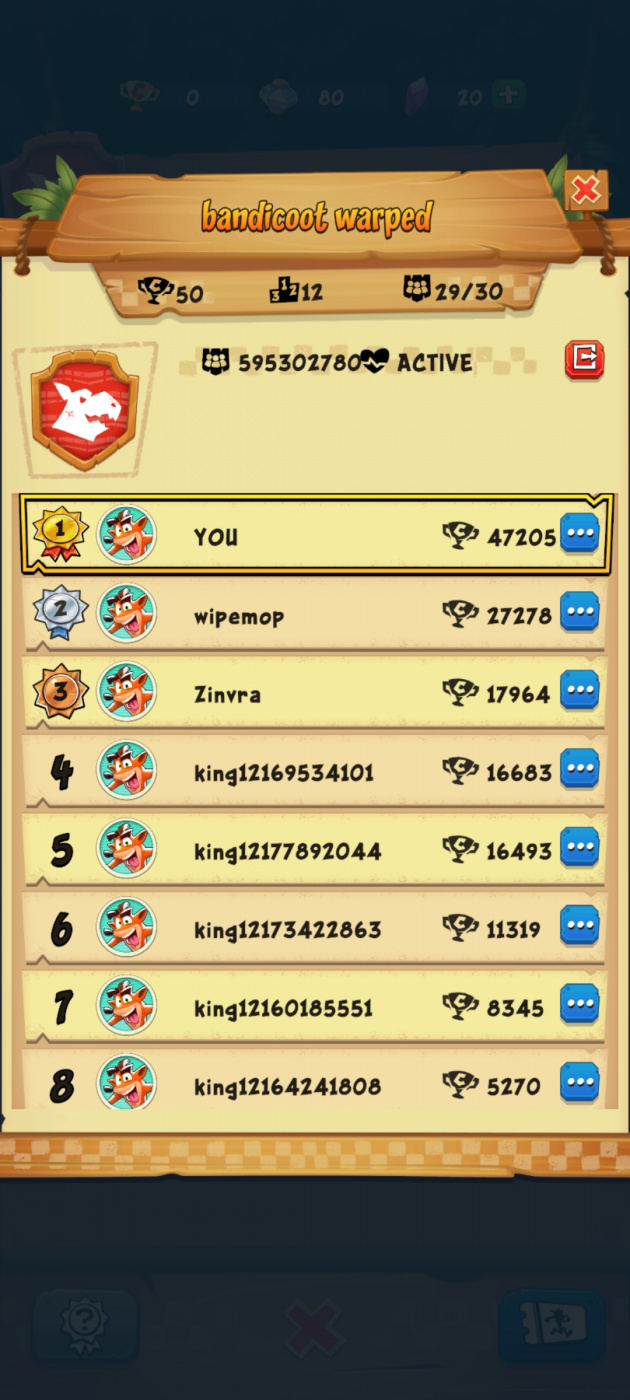630x1400 pixels.
Task: Tap the red leave team button
Action: [585, 359]
